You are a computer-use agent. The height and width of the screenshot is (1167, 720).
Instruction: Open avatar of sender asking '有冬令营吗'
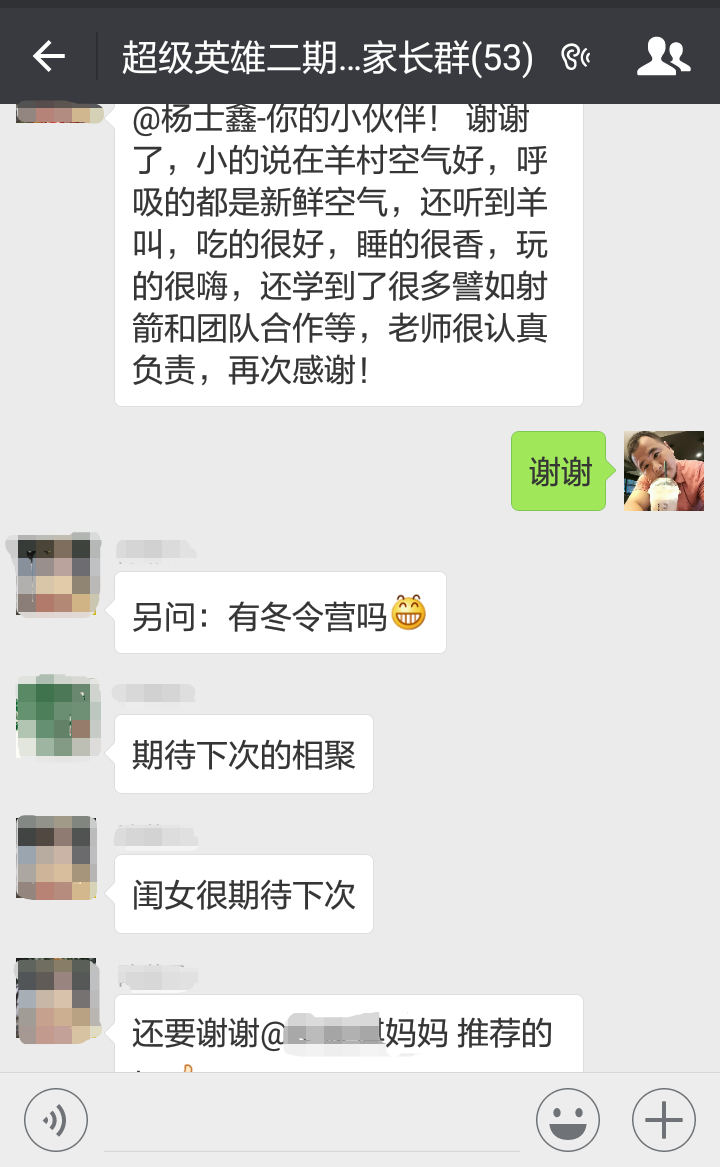57,574
